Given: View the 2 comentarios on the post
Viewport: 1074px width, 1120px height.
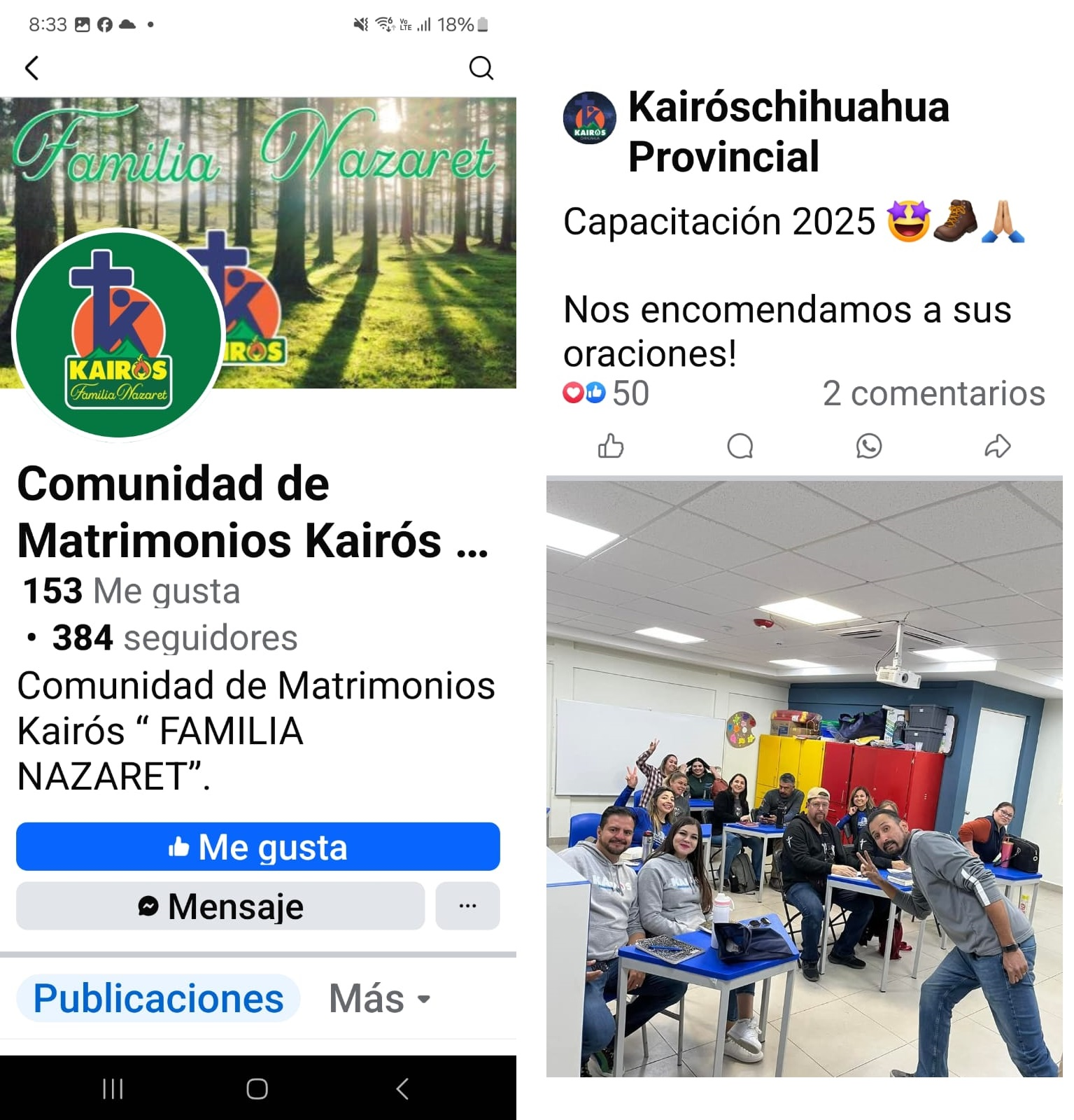Looking at the screenshot, I should [x=933, y=393].
